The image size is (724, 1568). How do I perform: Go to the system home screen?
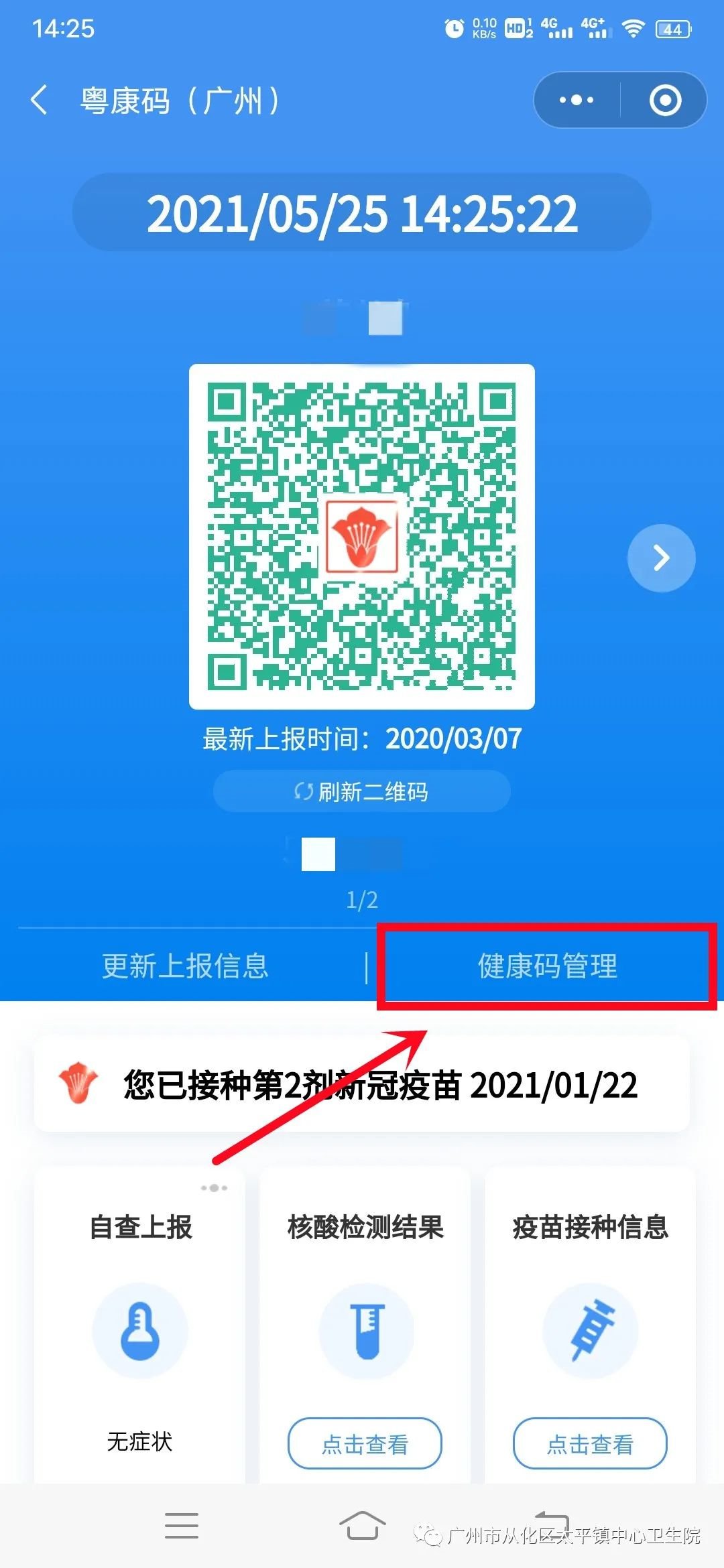coord(363,1526)
